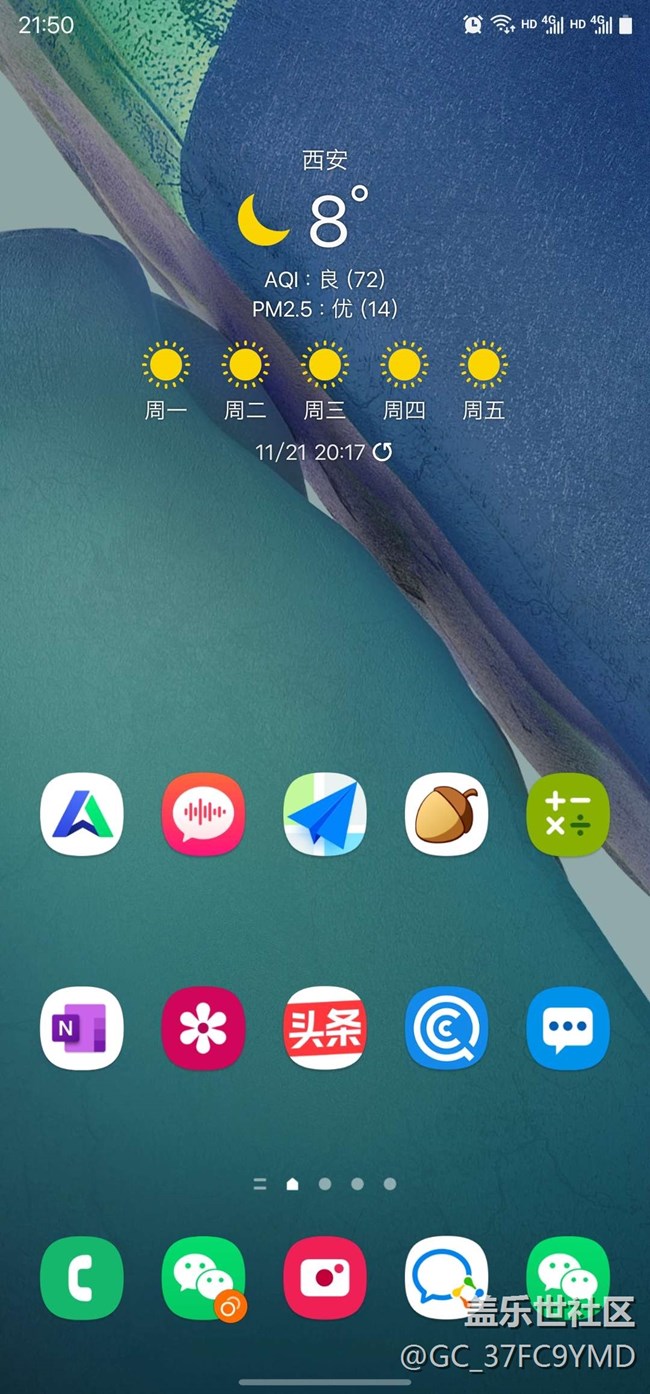
Task: Open the blue CQ search app
Action: tap(447, 1028)
